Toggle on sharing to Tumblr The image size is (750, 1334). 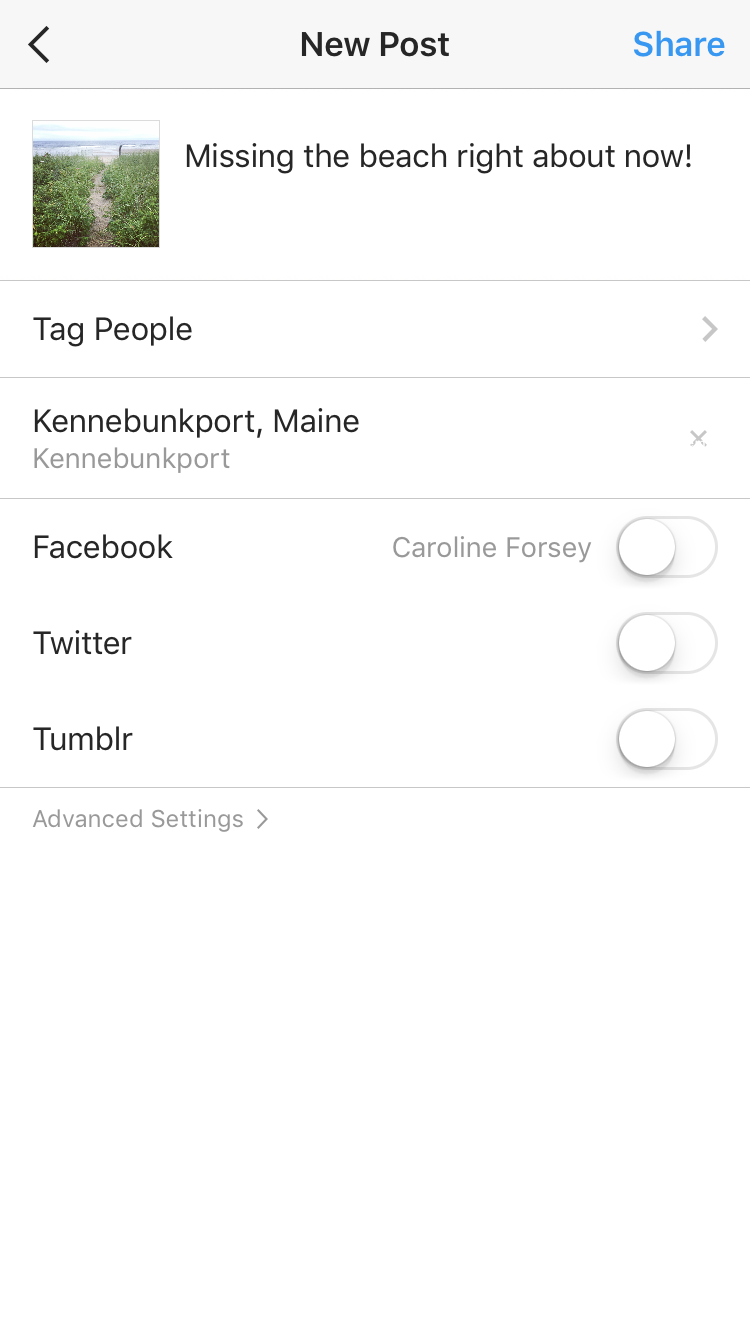click(x=667, y=739)
